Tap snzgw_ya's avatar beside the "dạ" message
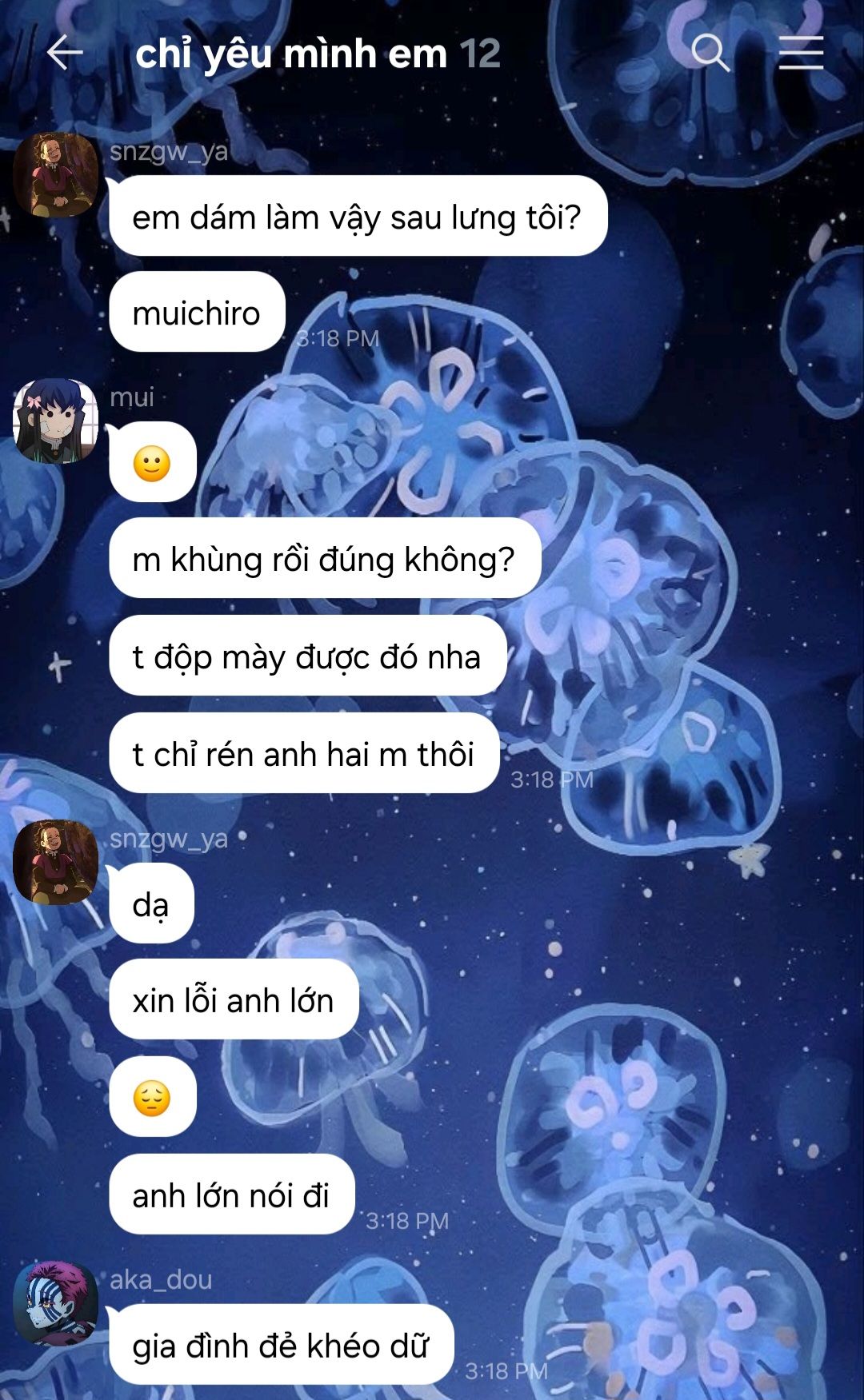864x1400 pixels. pyautogui.click(x=55, y=863)
